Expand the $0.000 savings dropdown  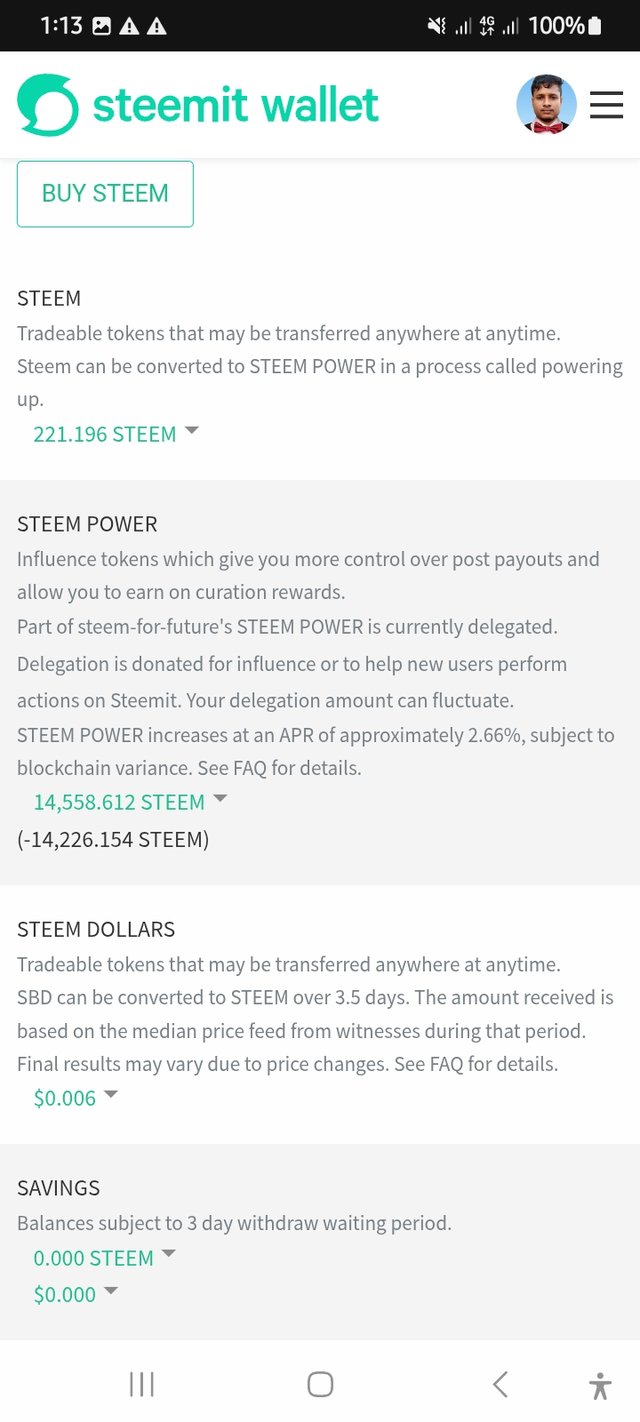[x=76, y=1294]
